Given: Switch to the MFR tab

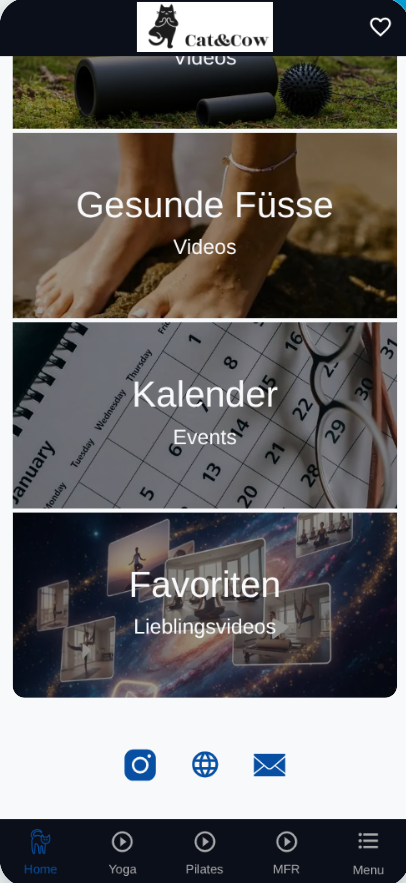Looking at the screenshot, I should click(x=286, y=851).
